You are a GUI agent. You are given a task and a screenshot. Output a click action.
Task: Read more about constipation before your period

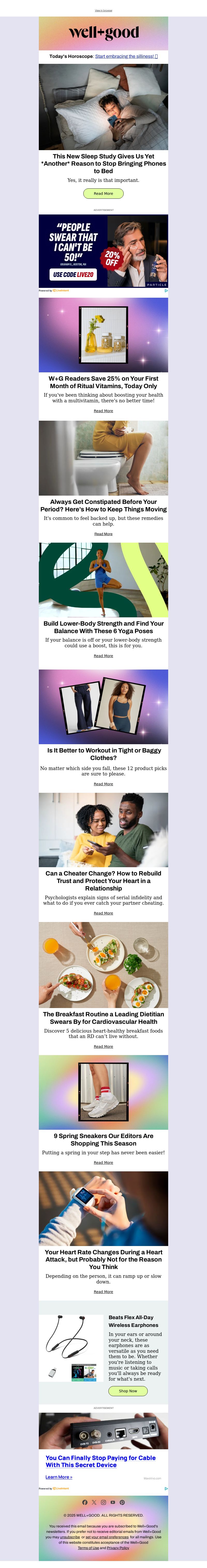[103, 534]
